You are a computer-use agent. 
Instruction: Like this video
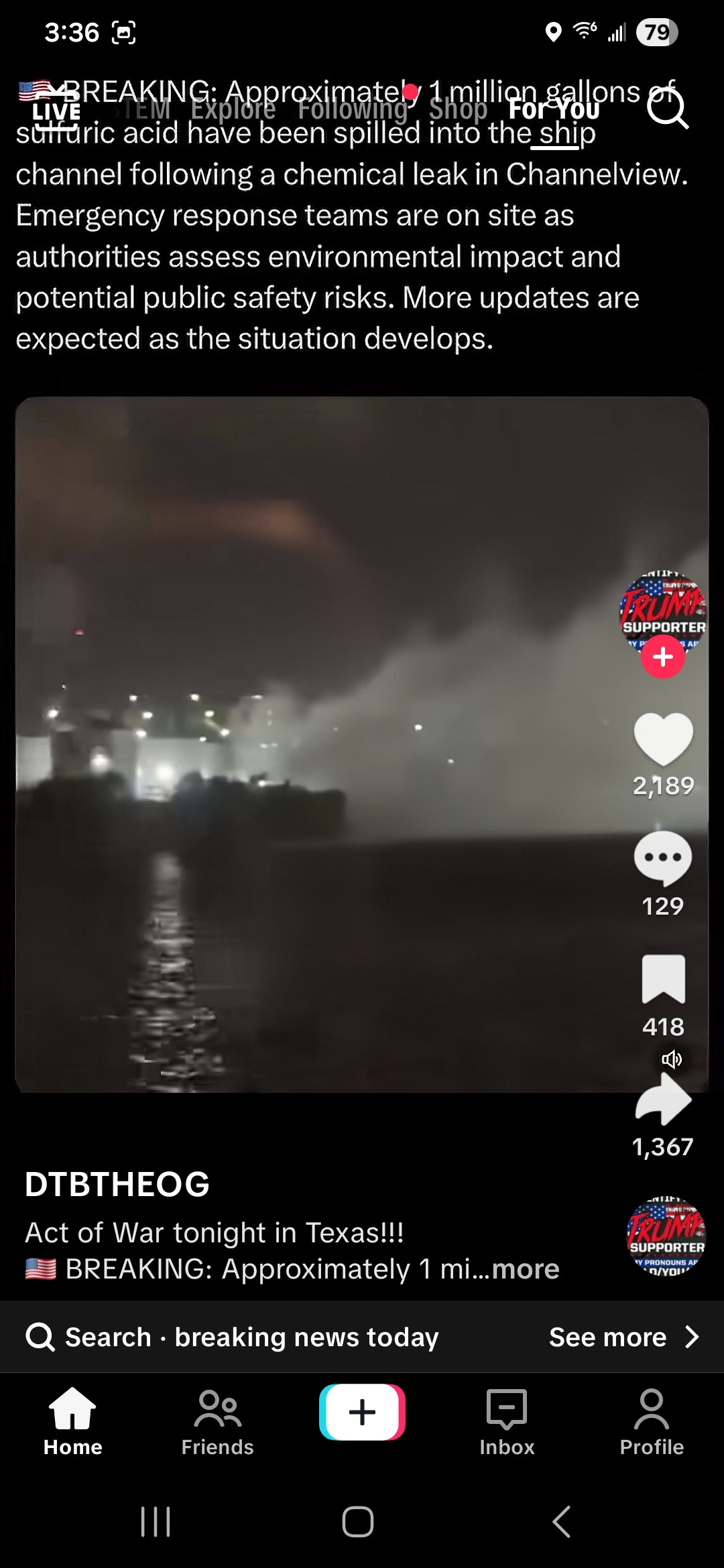(x=662, y=738)
